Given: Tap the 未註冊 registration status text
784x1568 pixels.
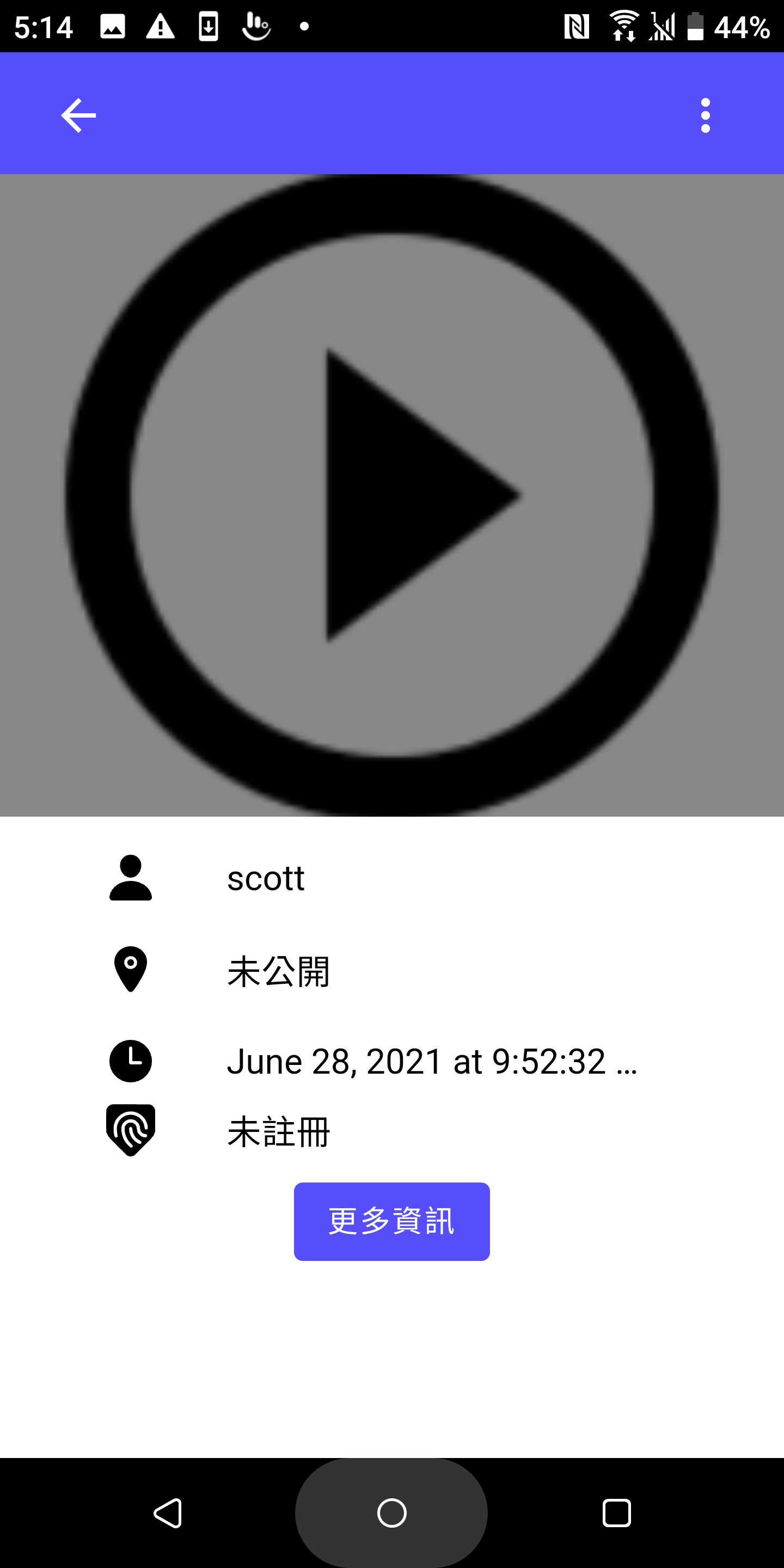Looking at the screenshot, I should [279, 1131].
